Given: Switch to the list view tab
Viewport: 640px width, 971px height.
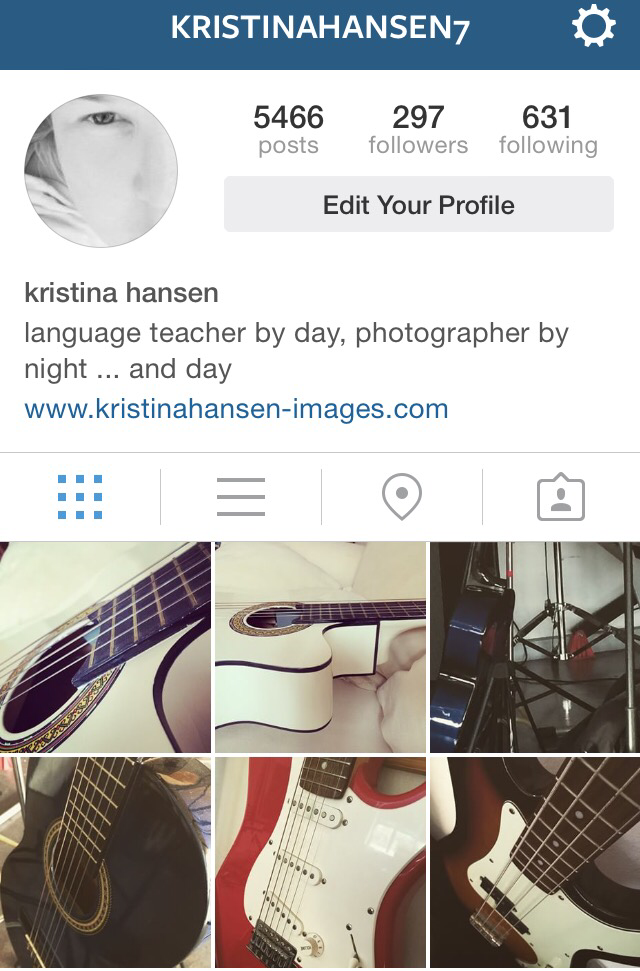Looking at the screenshot, I should point(241,497).
